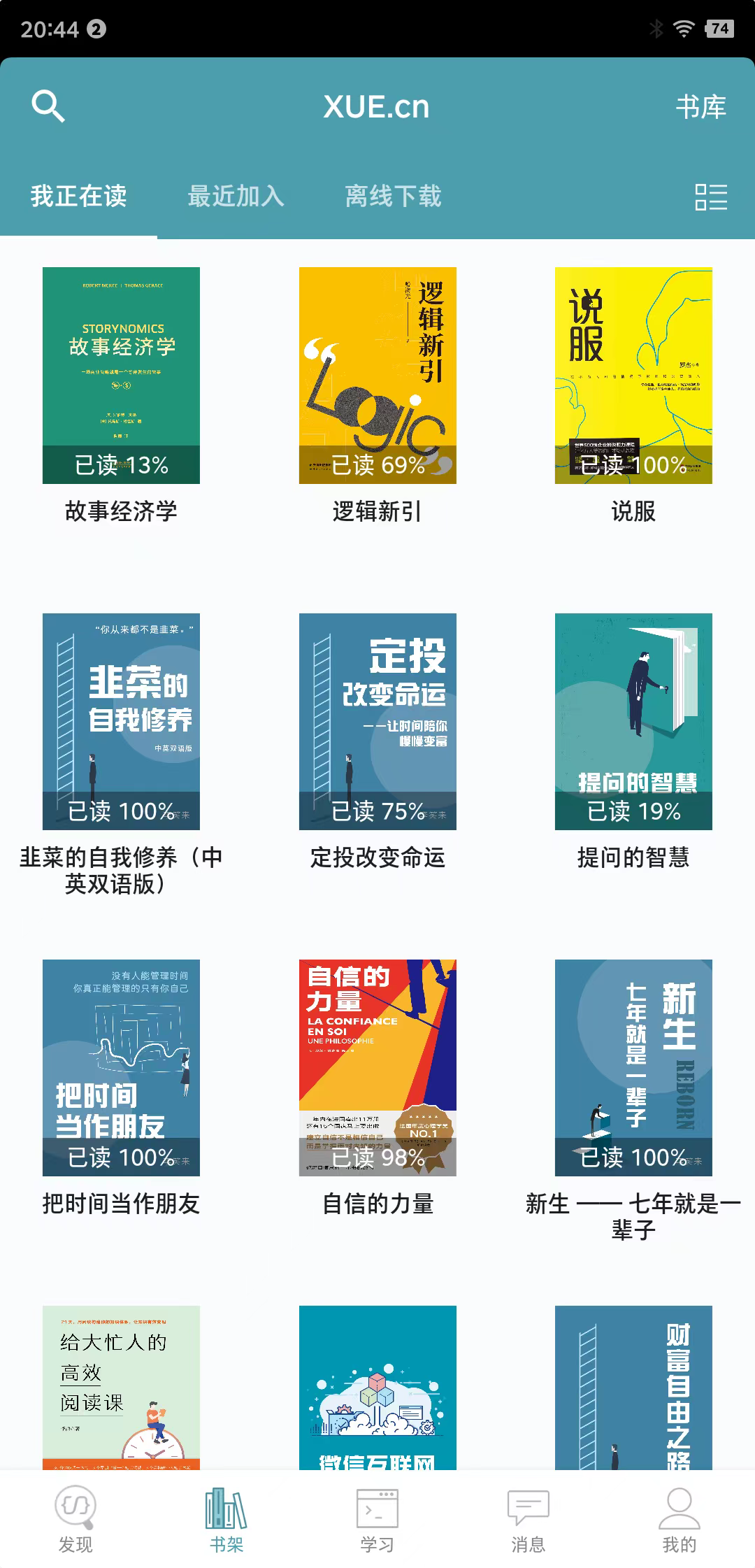Go to the 我的 profile tab
Image resolution: width=755 pixels, height=1568 pixels.
pyautogui.click(x=679, y=1519)
